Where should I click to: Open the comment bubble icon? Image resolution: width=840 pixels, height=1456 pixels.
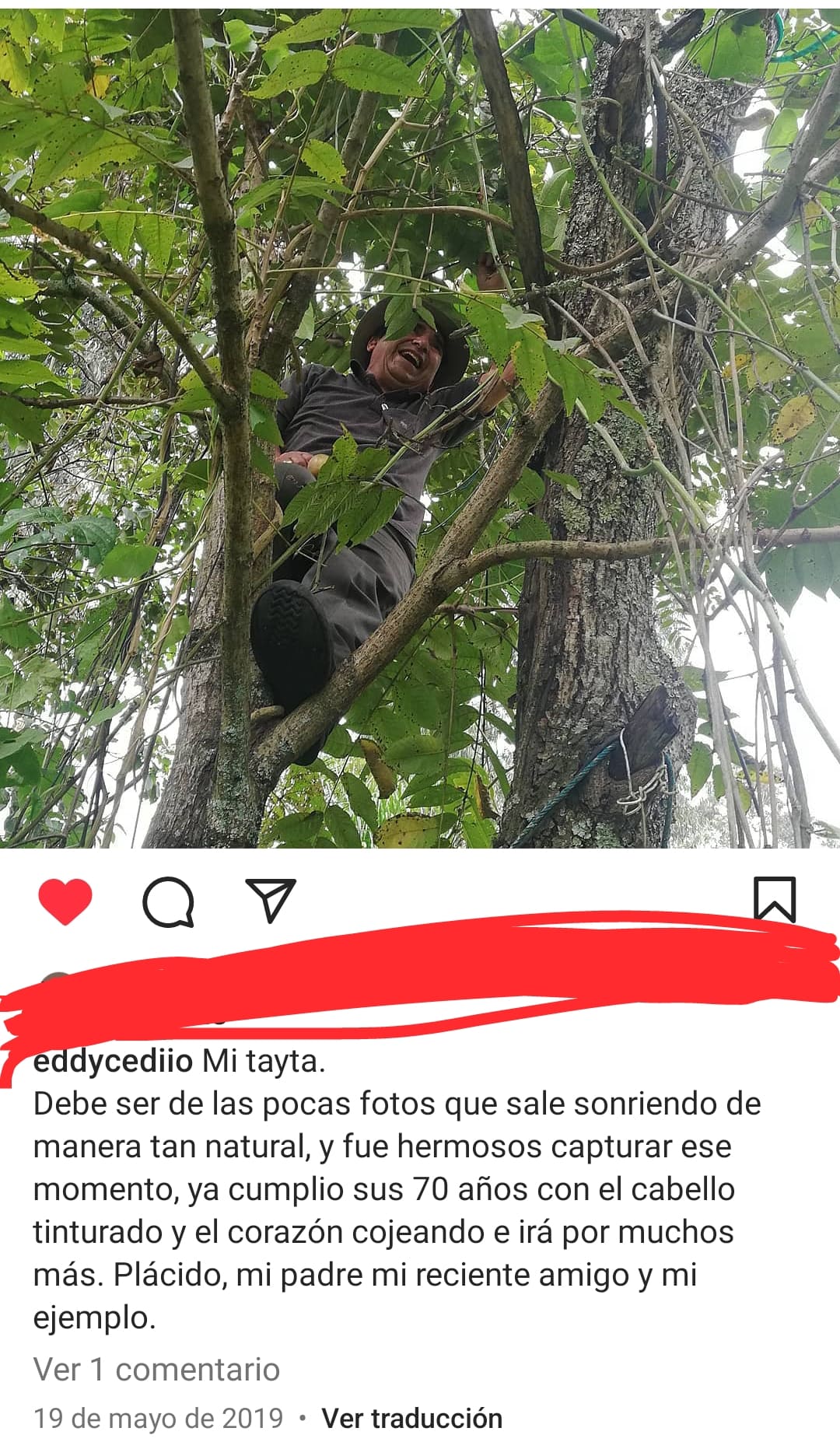point(168,902)
